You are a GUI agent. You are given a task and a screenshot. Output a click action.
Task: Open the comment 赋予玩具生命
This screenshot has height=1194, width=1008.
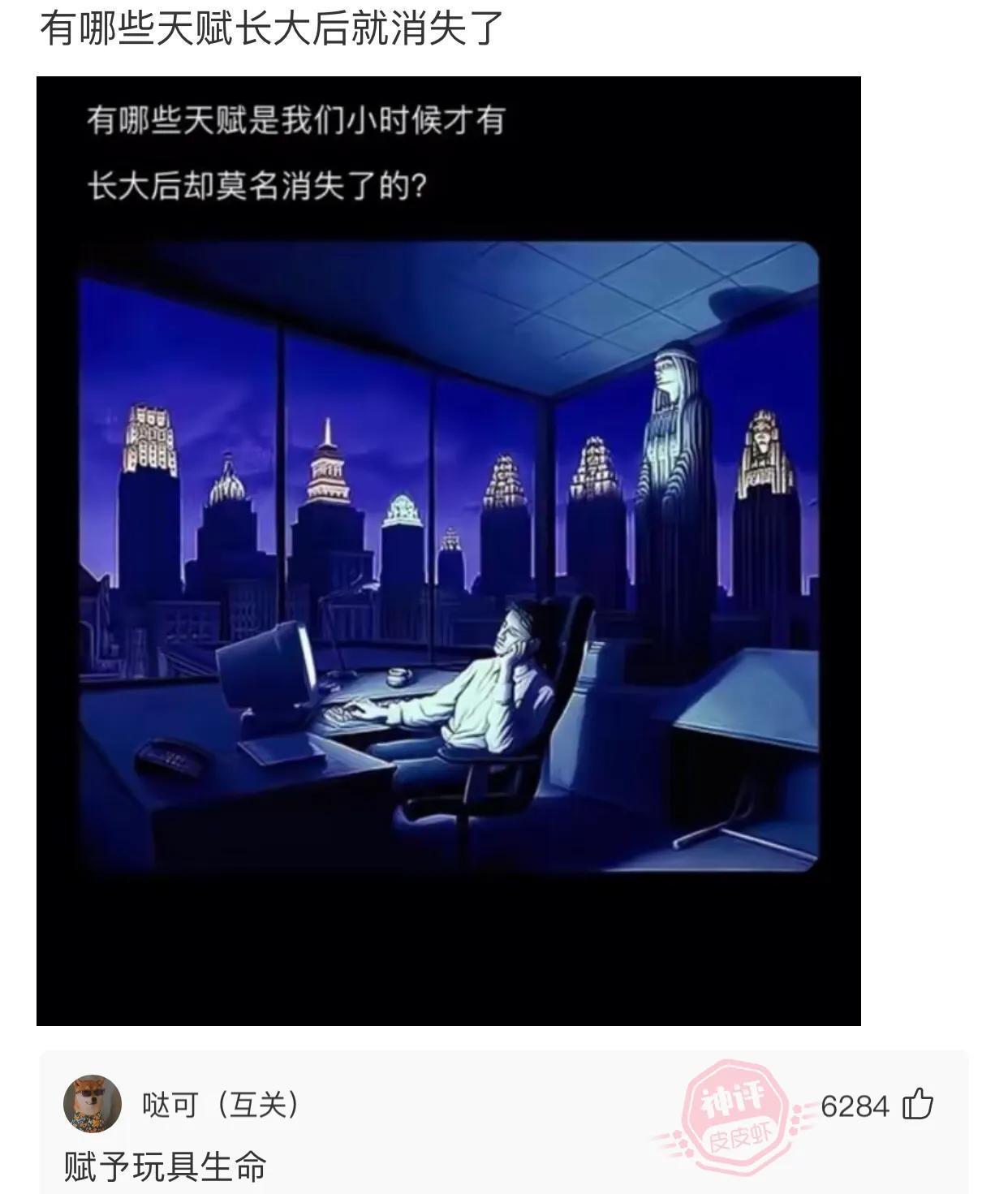click(x=166, y=1166)
